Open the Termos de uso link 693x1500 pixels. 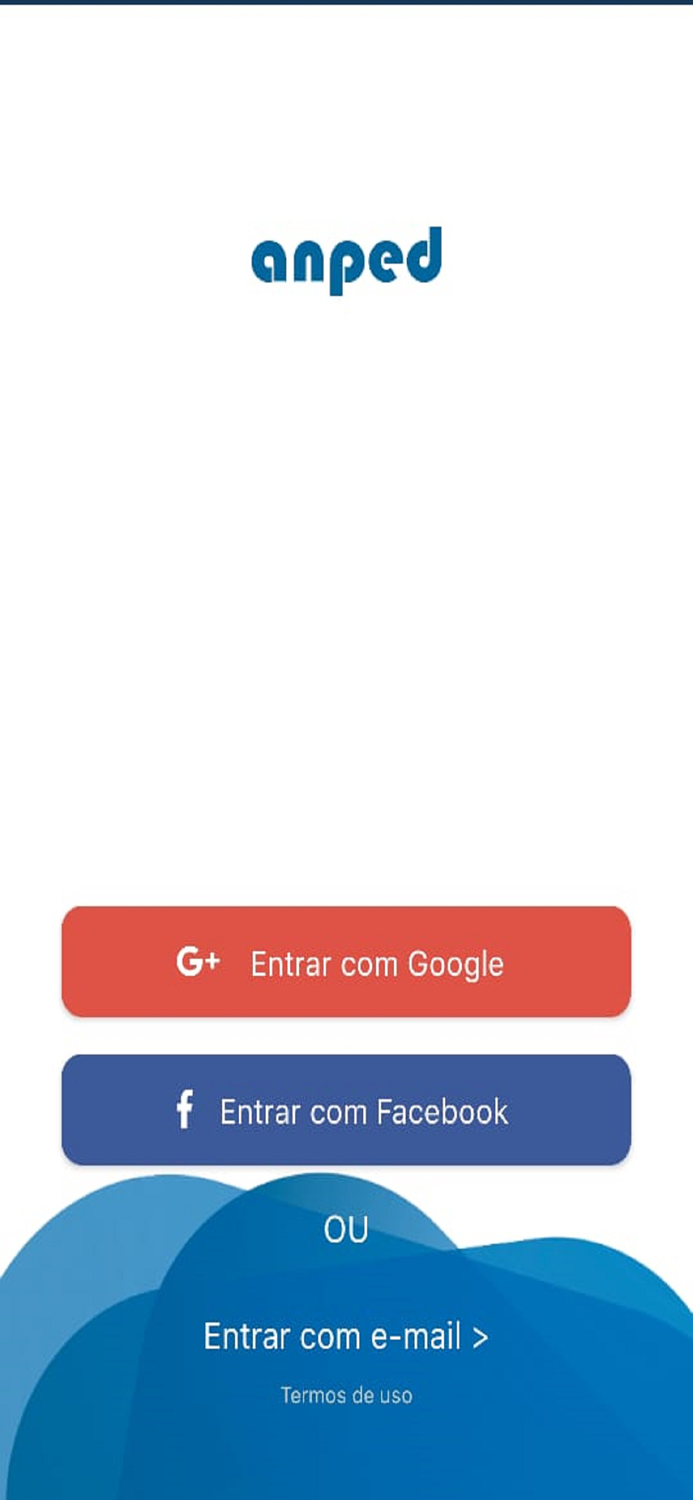tap(346, 1396)
